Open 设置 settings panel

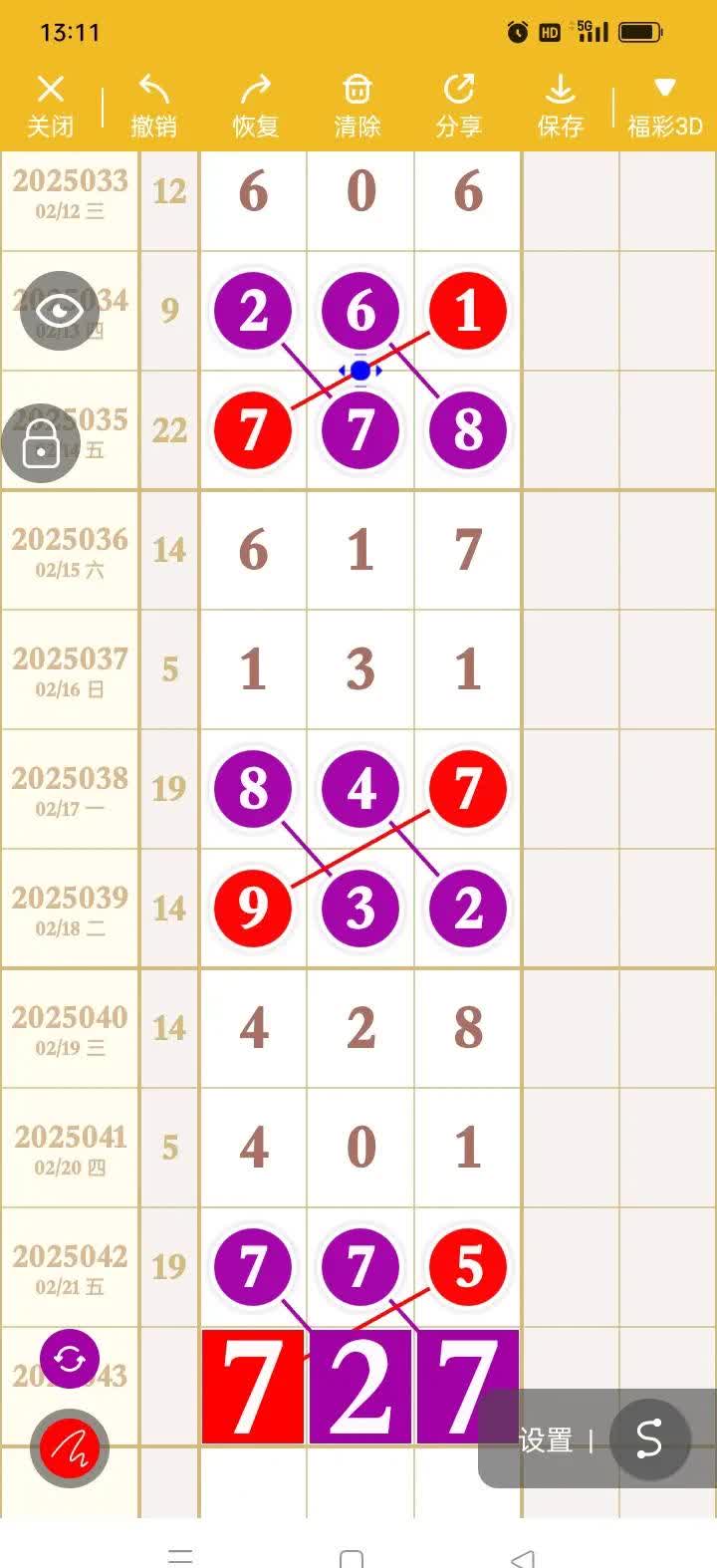(546, 1440)
